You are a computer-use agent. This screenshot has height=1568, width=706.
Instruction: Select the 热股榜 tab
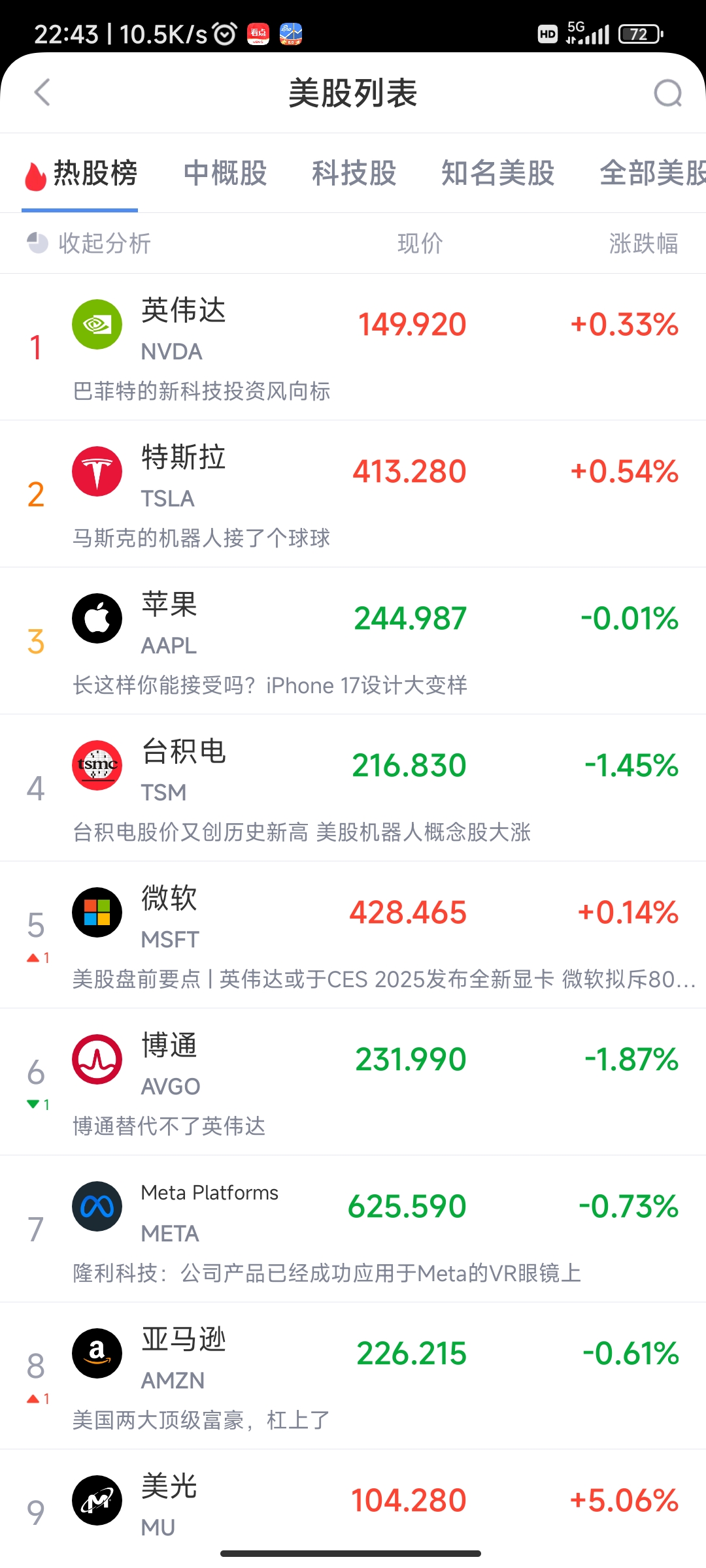click(81, 174)
